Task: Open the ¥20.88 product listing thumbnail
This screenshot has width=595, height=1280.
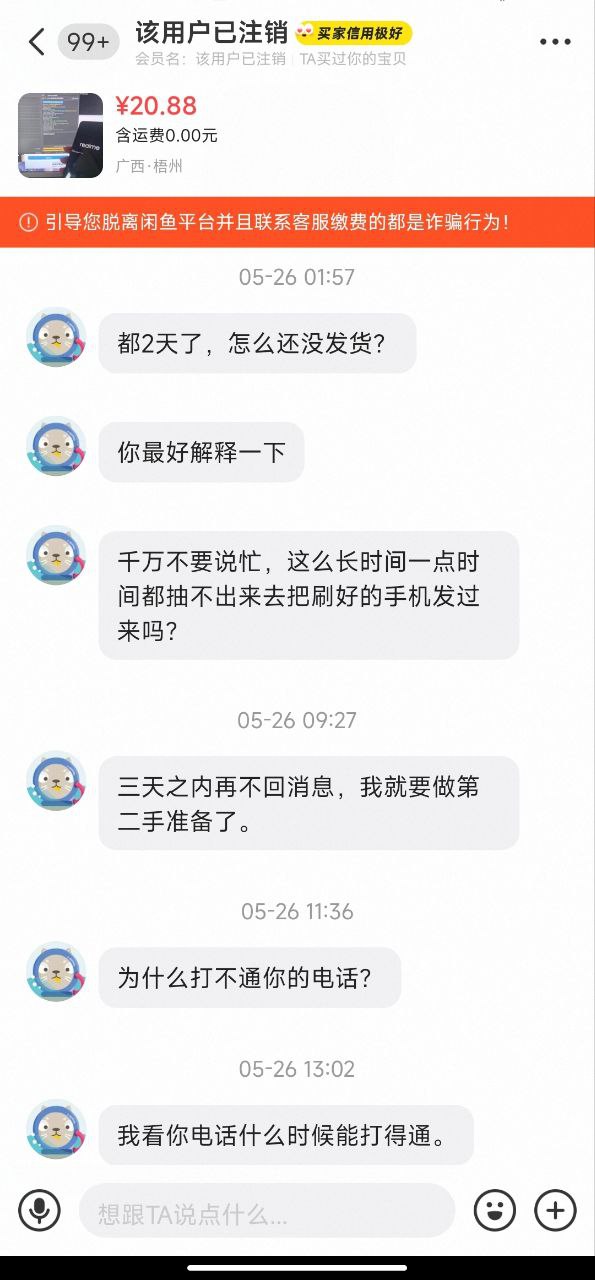Action: (x=60, y=135)
